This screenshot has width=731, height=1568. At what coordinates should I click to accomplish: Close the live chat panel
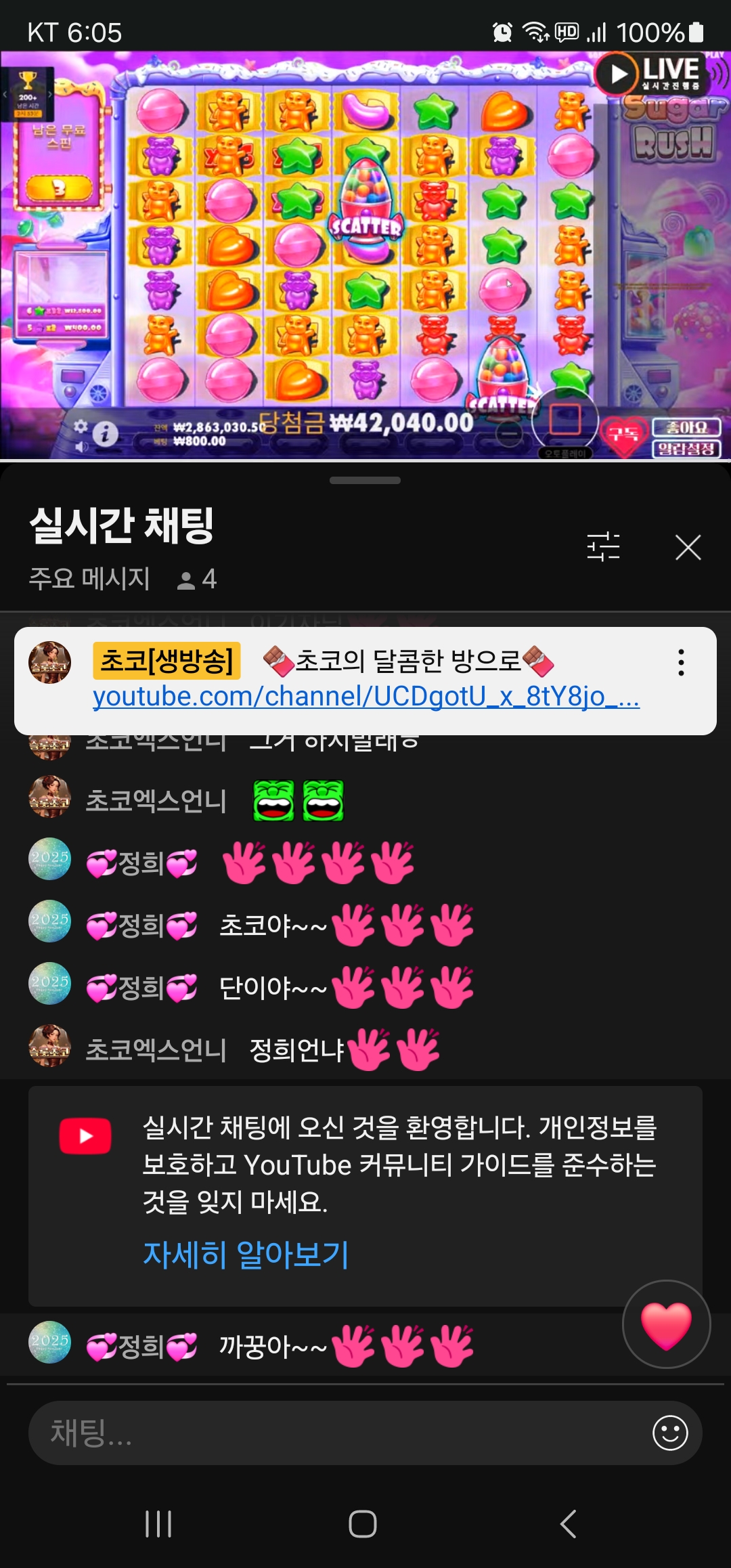coord(688,547)
